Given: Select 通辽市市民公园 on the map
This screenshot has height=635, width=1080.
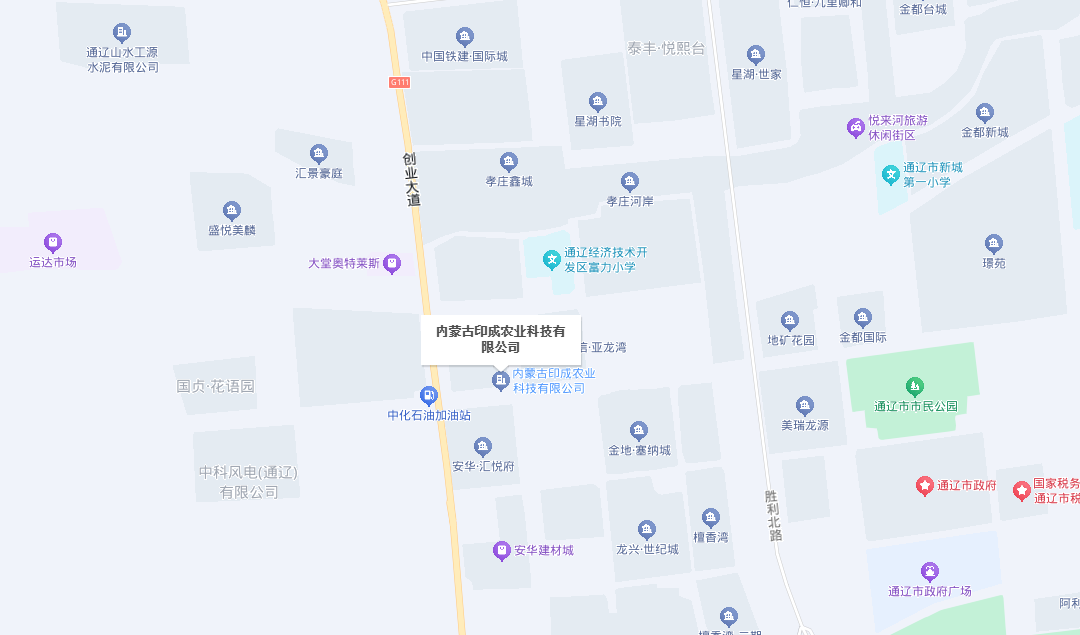Looking at the screenshot, I should click(x=914, y=386).
